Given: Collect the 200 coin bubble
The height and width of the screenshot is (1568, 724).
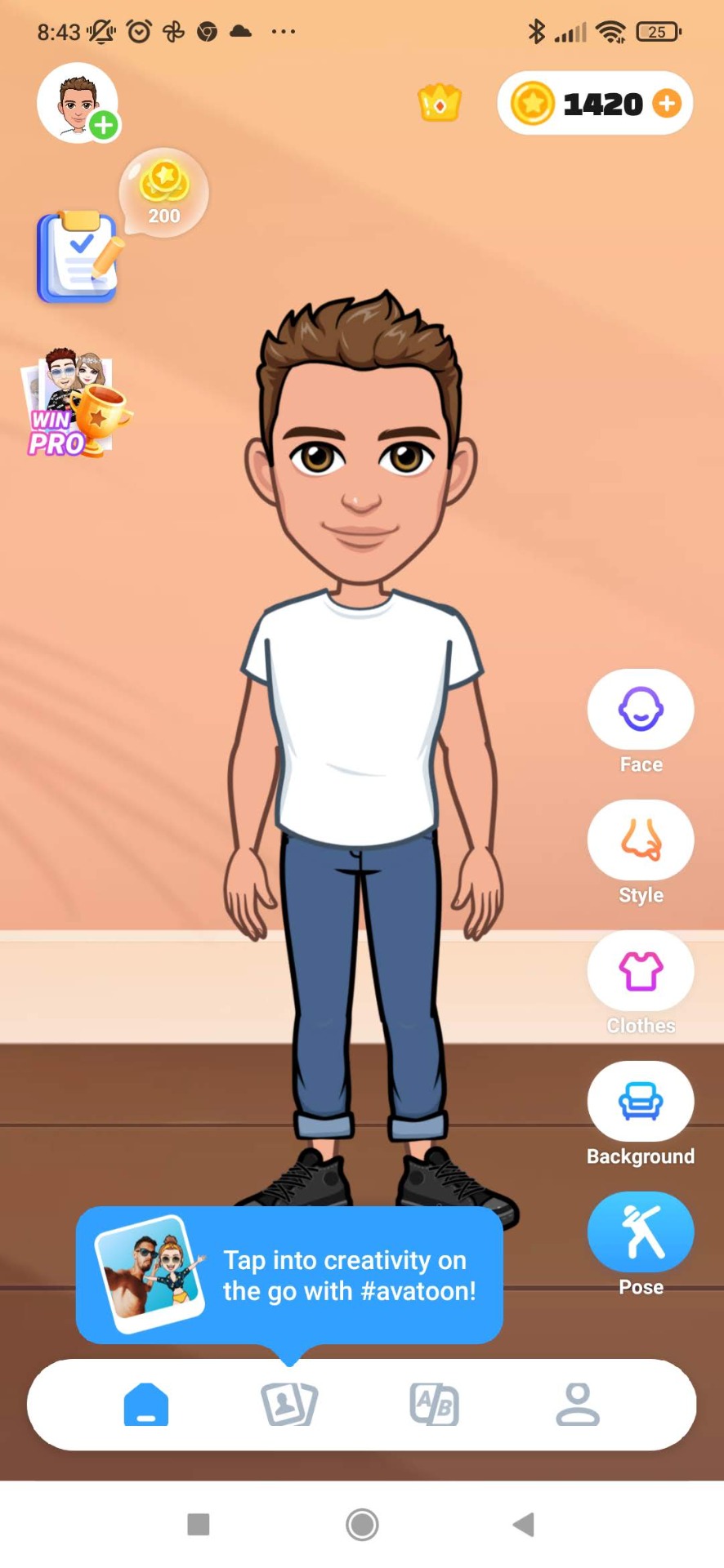Looking at the screenshot, I should click(x=164, y=193).
